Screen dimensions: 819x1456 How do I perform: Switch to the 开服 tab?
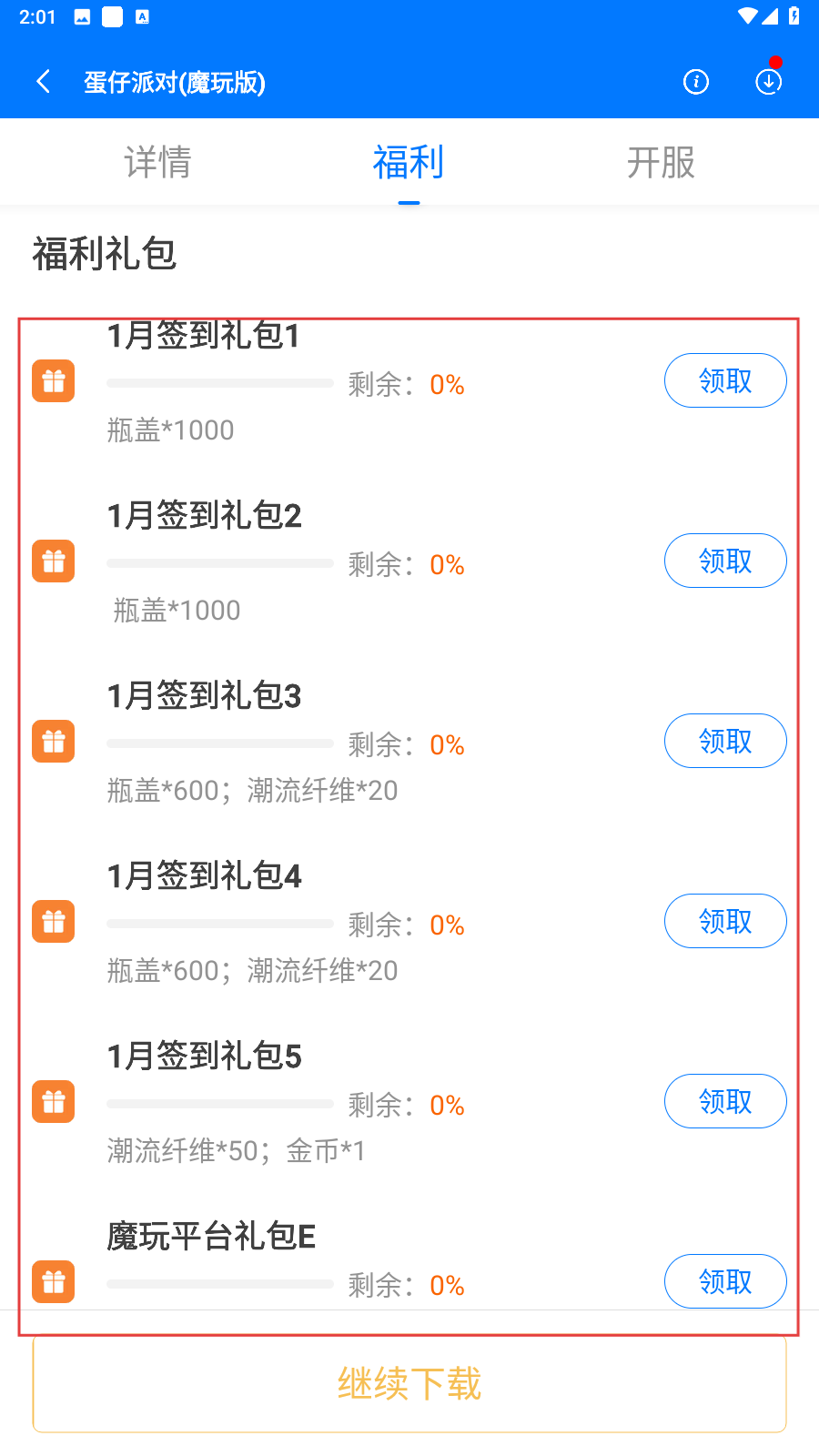661,163
